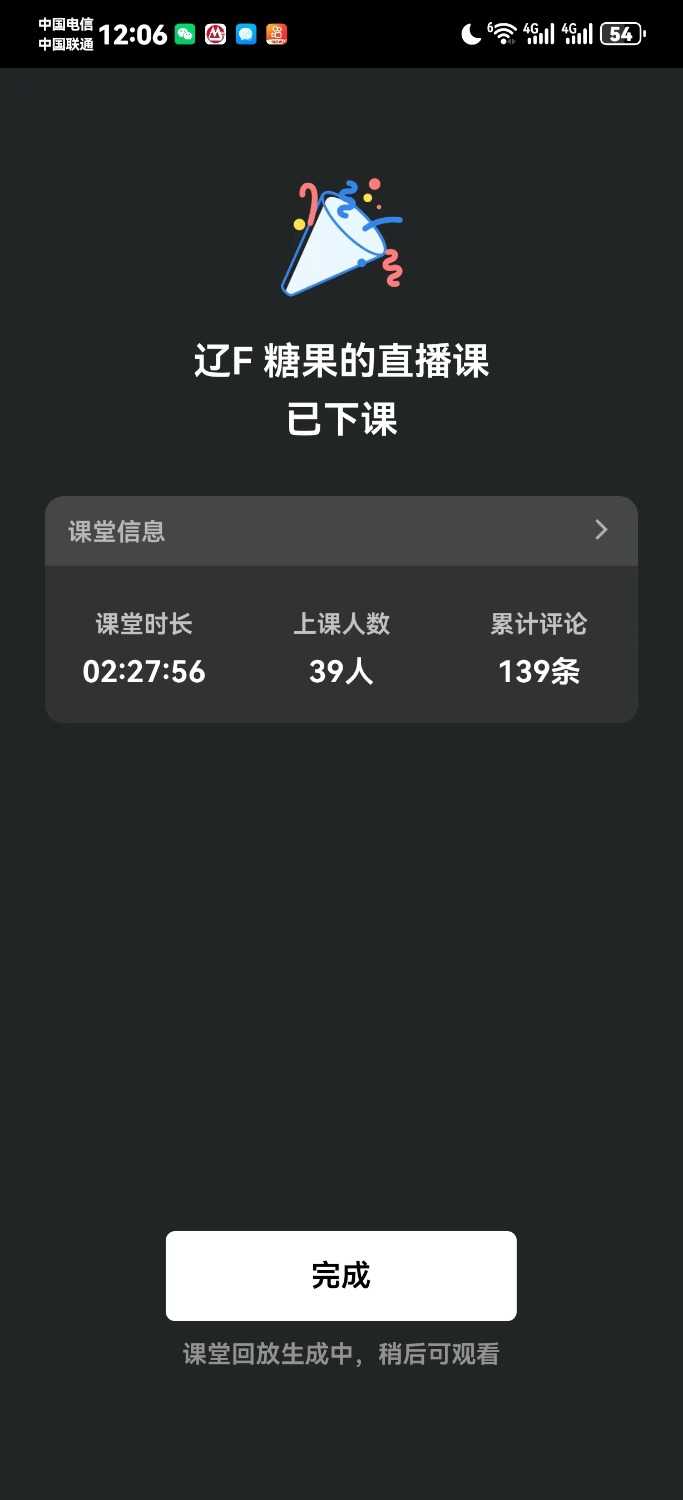Tap the 完成 button
The image size is (683, 1500).
click(x=341, y=1275)
